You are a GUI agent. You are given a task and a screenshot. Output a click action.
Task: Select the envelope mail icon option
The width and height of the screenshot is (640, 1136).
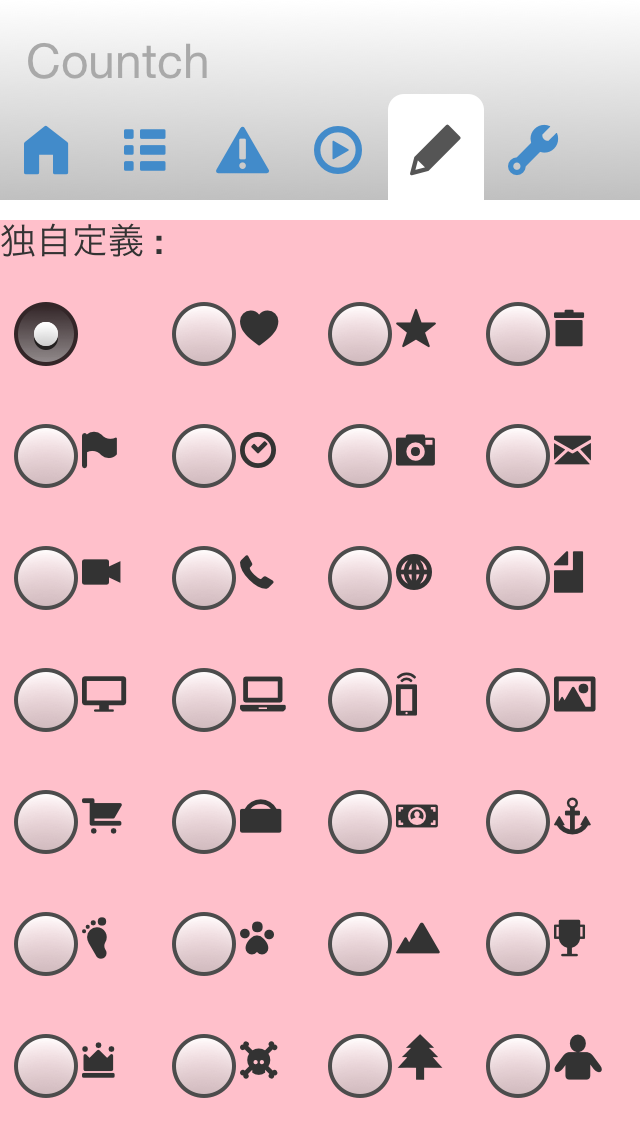518,456
